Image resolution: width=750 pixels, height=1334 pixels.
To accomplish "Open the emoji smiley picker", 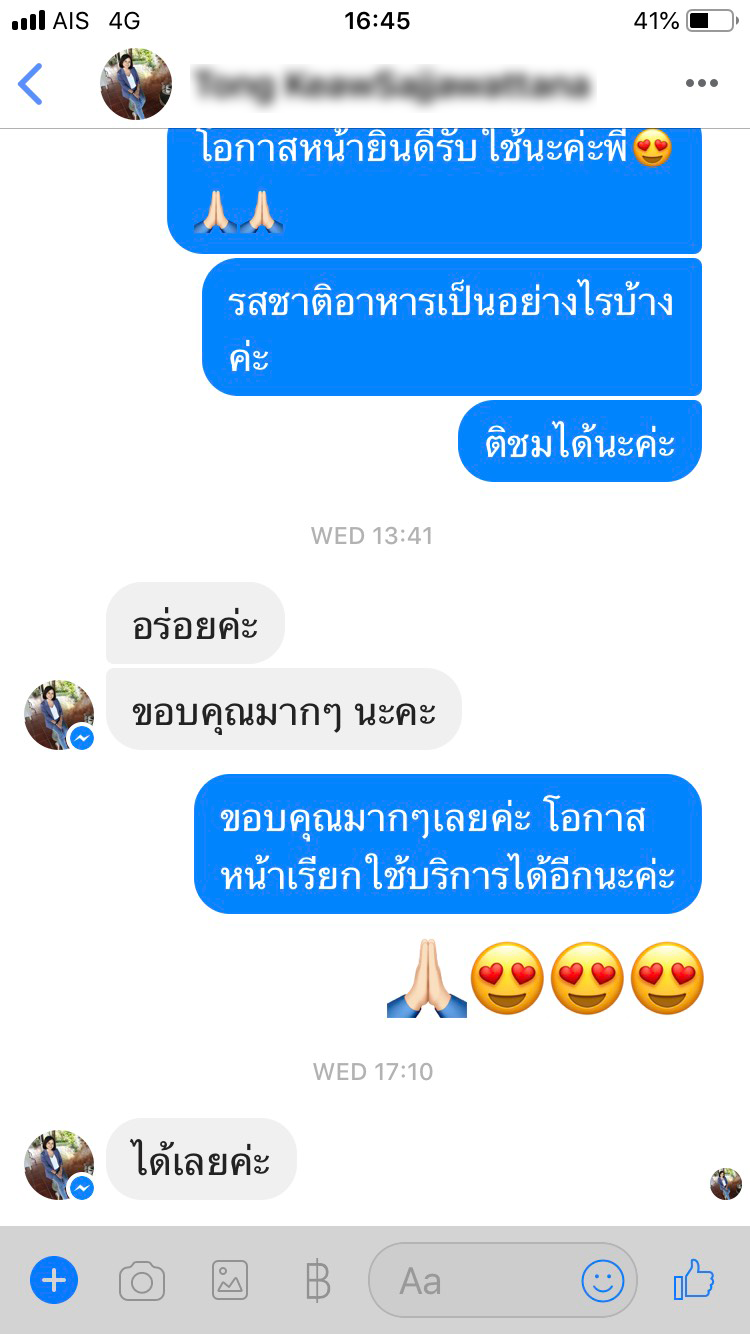I will [603, 1281].
